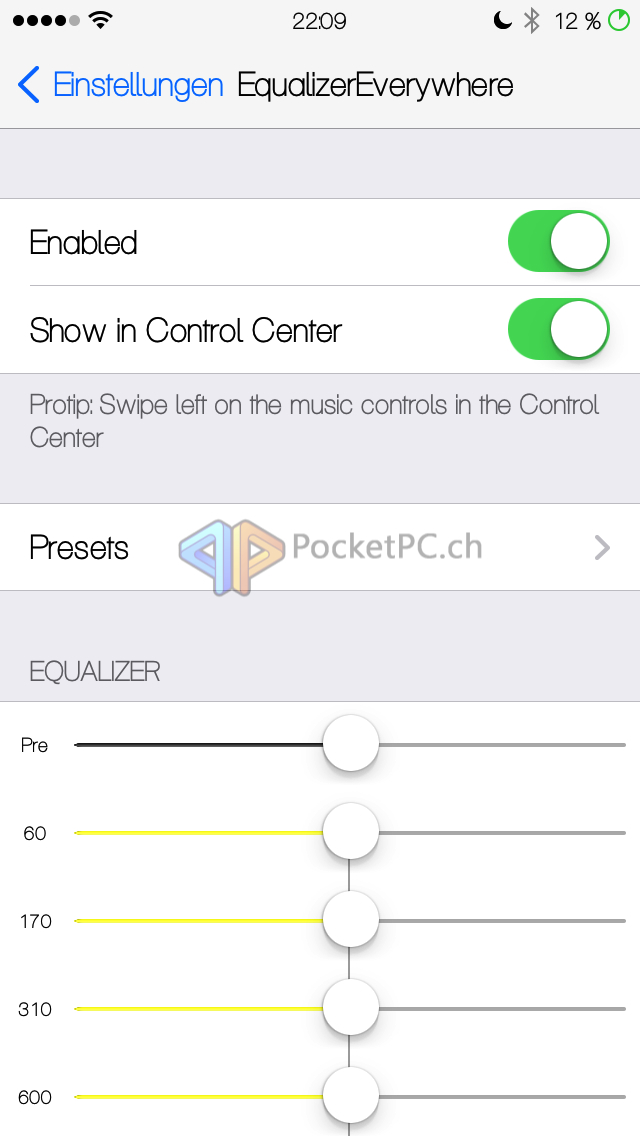
Task: Tap the 170 band slider knob
Action: coord(351,920)
